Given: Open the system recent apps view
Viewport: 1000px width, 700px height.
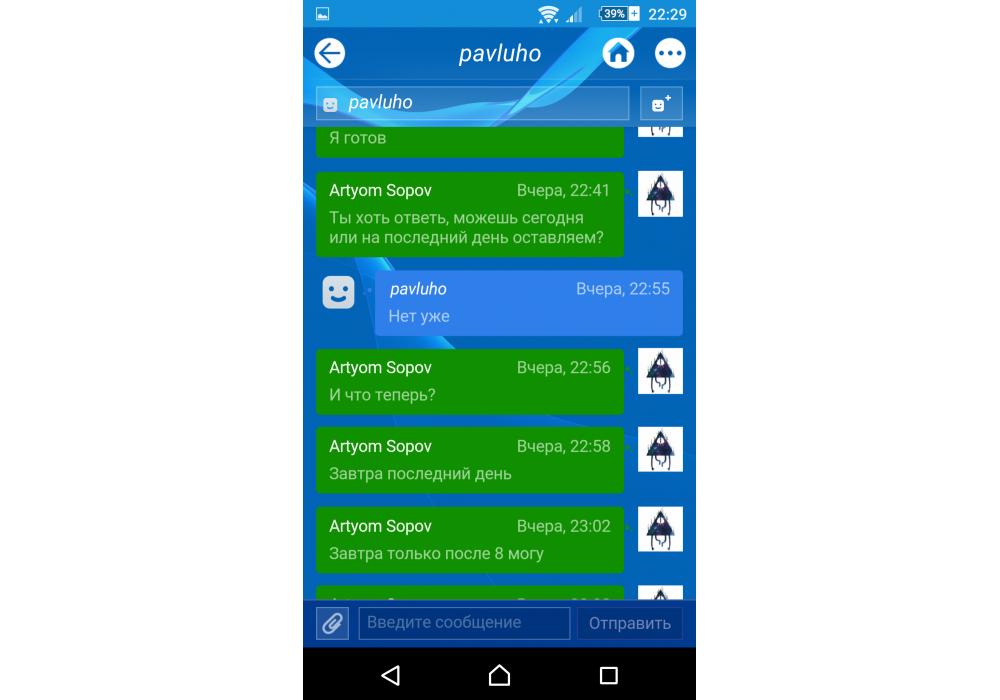Looking at the screenshot, I should click(608, 675).
